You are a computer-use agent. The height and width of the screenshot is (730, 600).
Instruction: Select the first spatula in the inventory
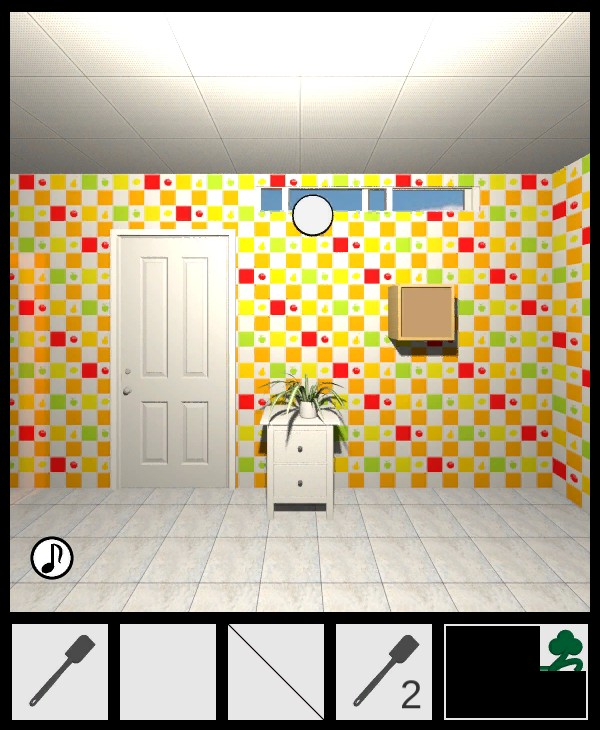point(60,672)
